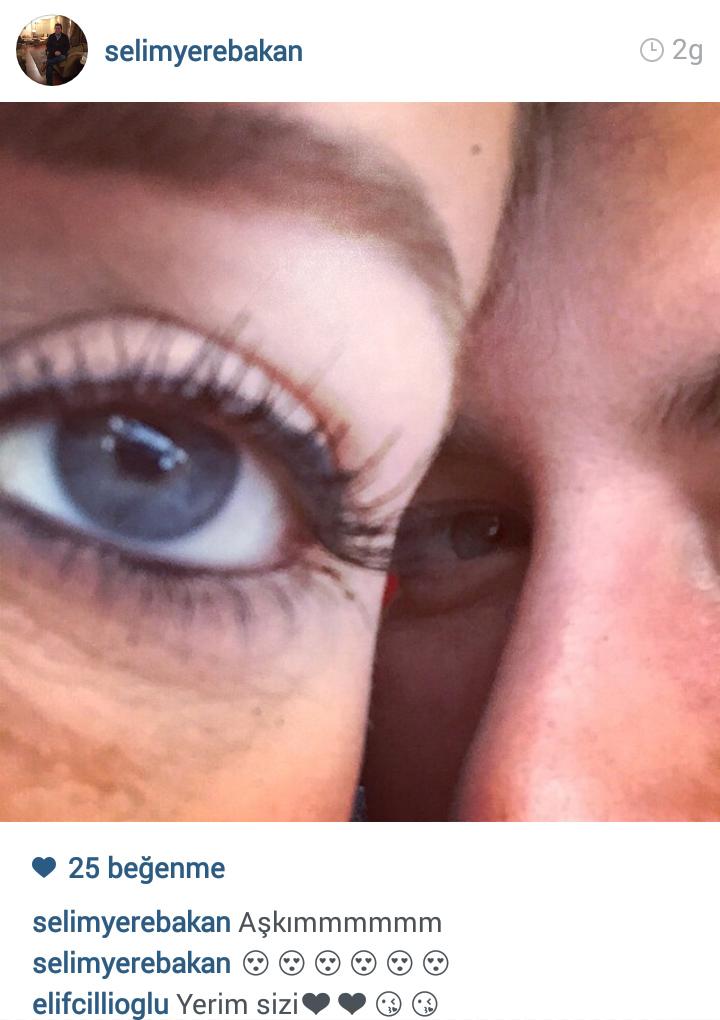The width and height of the screenshot is (720, 1020).
Task: Open selimyerebakan from the Aşkımmmmmmm caption
Action: (x=131, y=923)
